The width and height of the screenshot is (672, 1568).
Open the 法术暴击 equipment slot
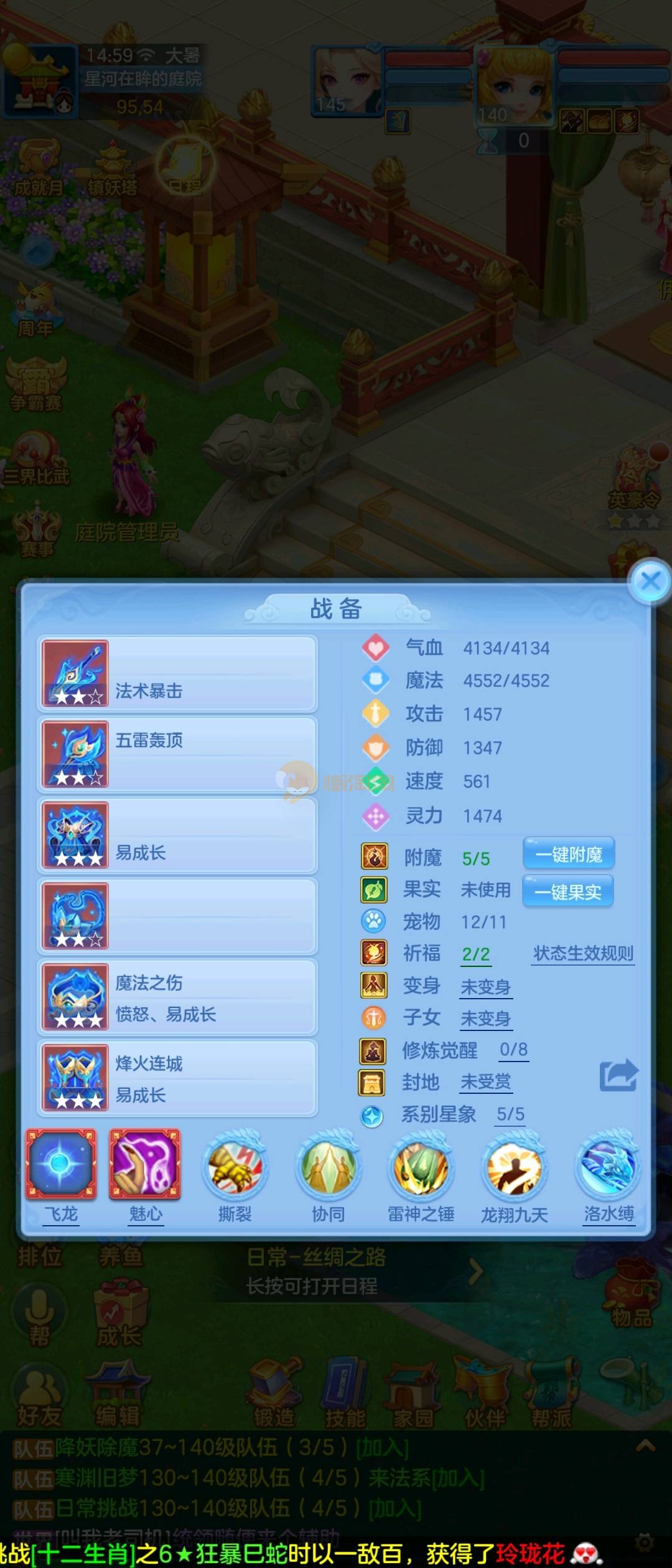click(x=177, y=673)
